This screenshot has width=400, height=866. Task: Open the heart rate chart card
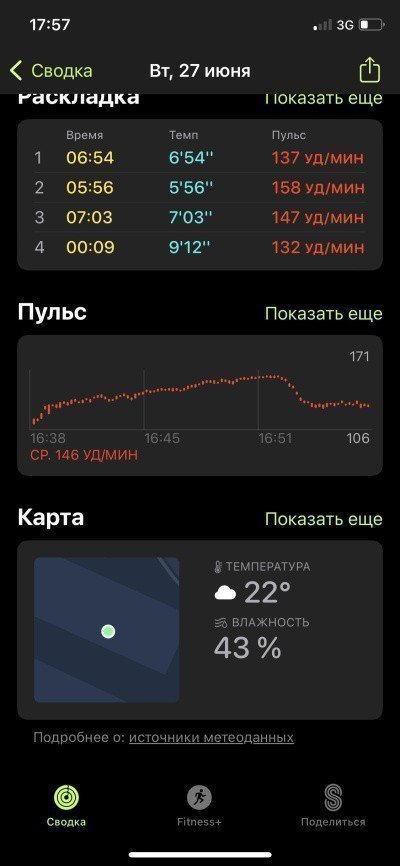click(x=200, y=405)
